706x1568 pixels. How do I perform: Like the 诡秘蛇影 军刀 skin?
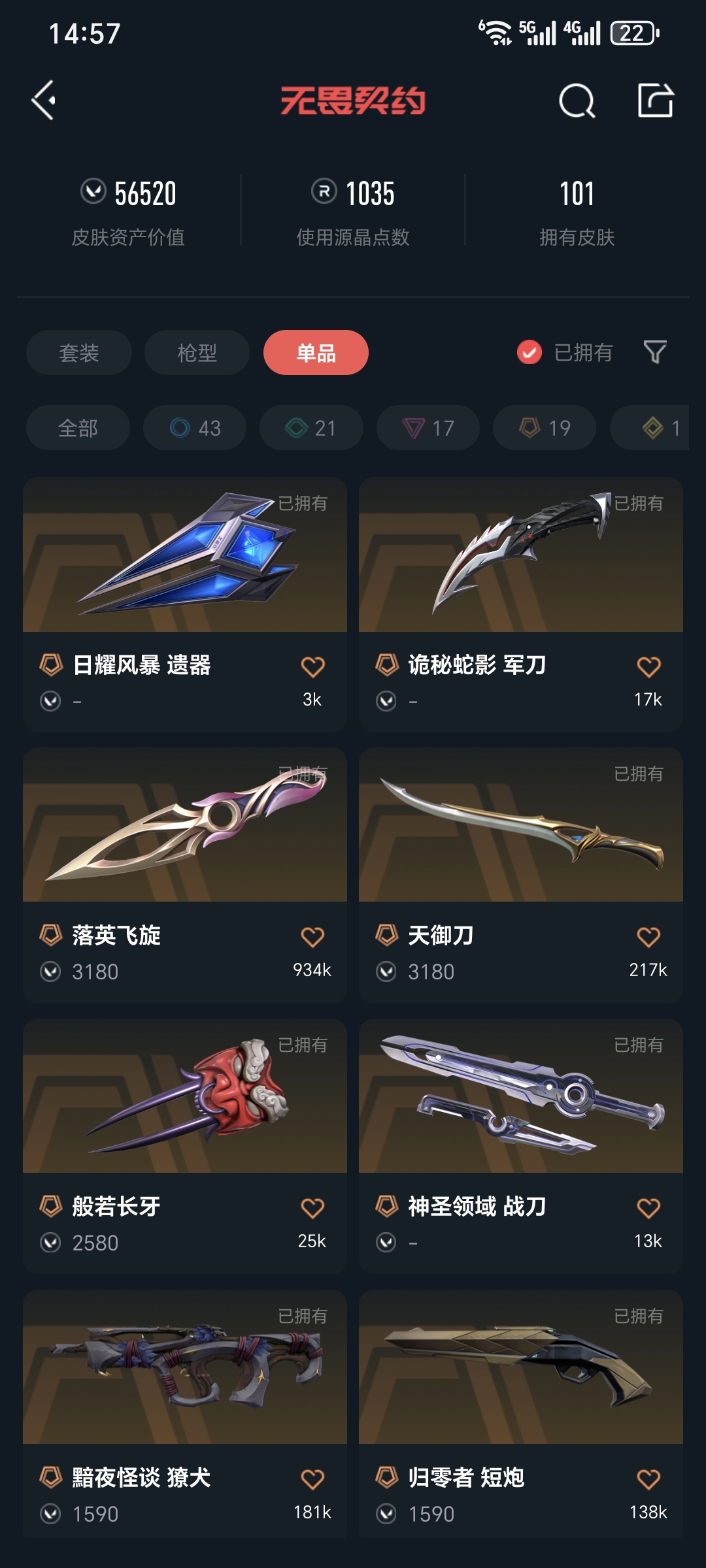(x=648, y=667)
